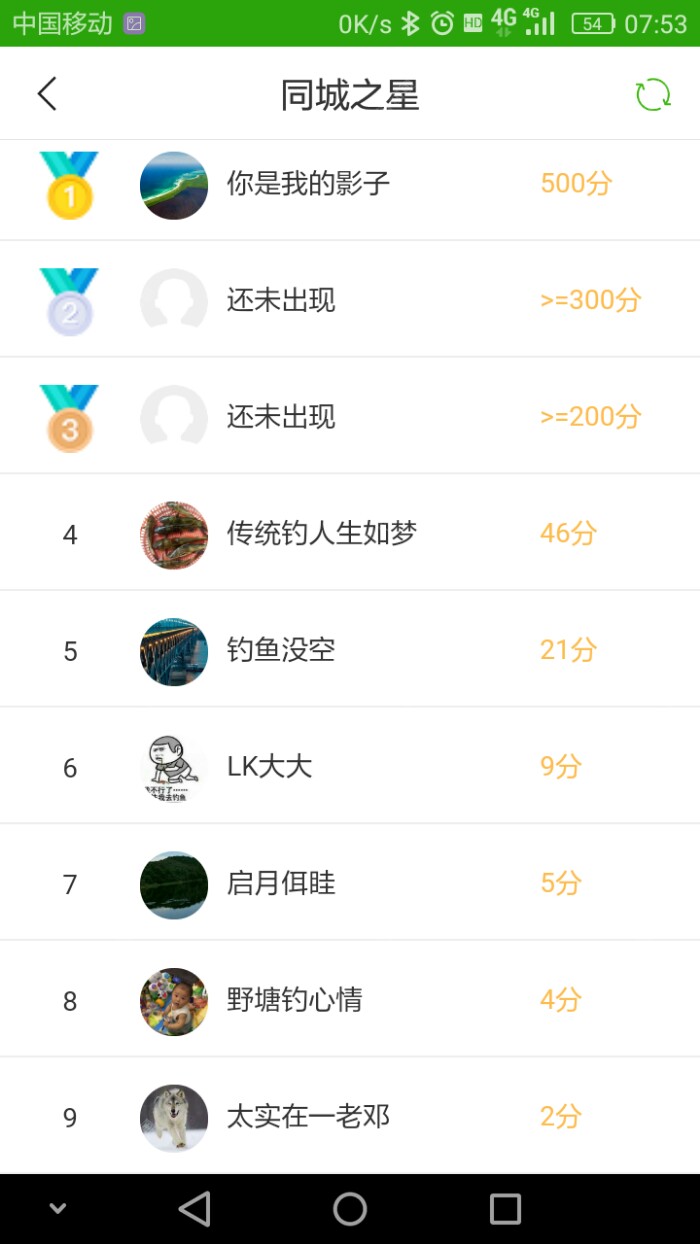Go back using the top-left arrow
Viewport: 700px width, 1244px height.
[47, 94]
